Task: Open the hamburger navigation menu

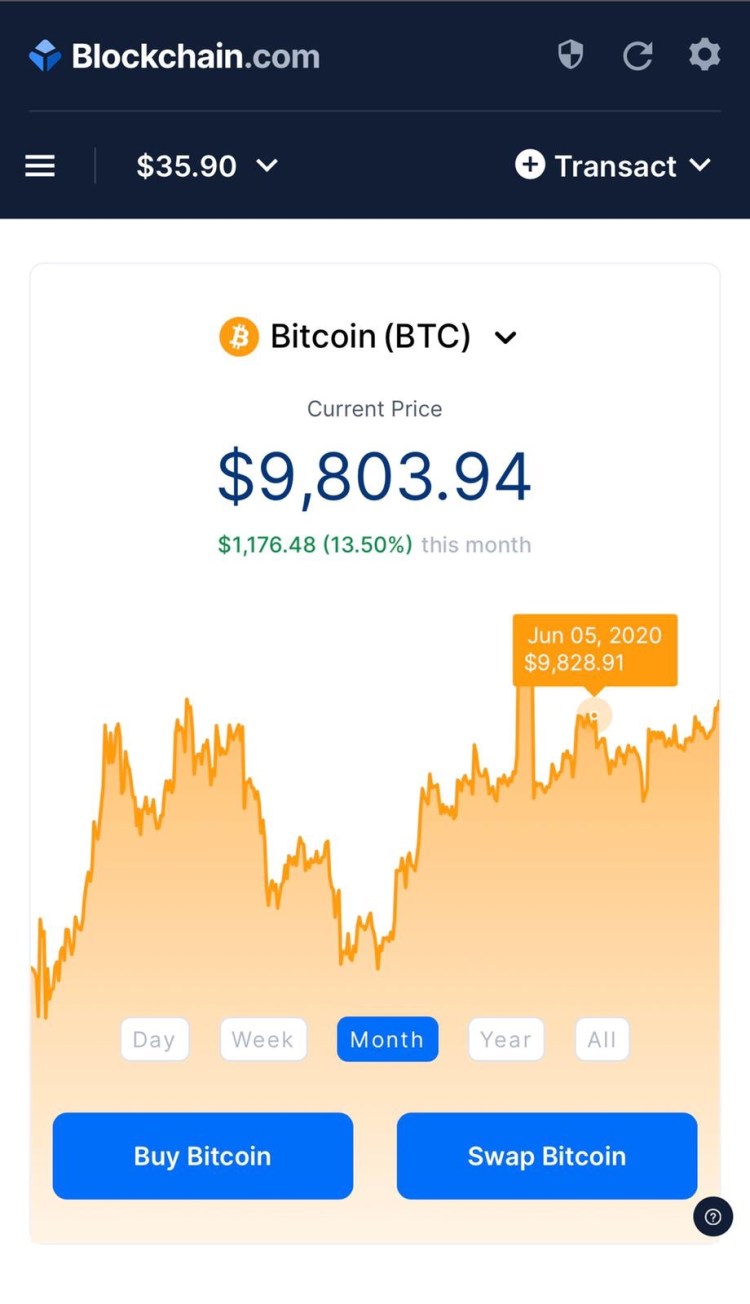Action: tap(40, 166)
